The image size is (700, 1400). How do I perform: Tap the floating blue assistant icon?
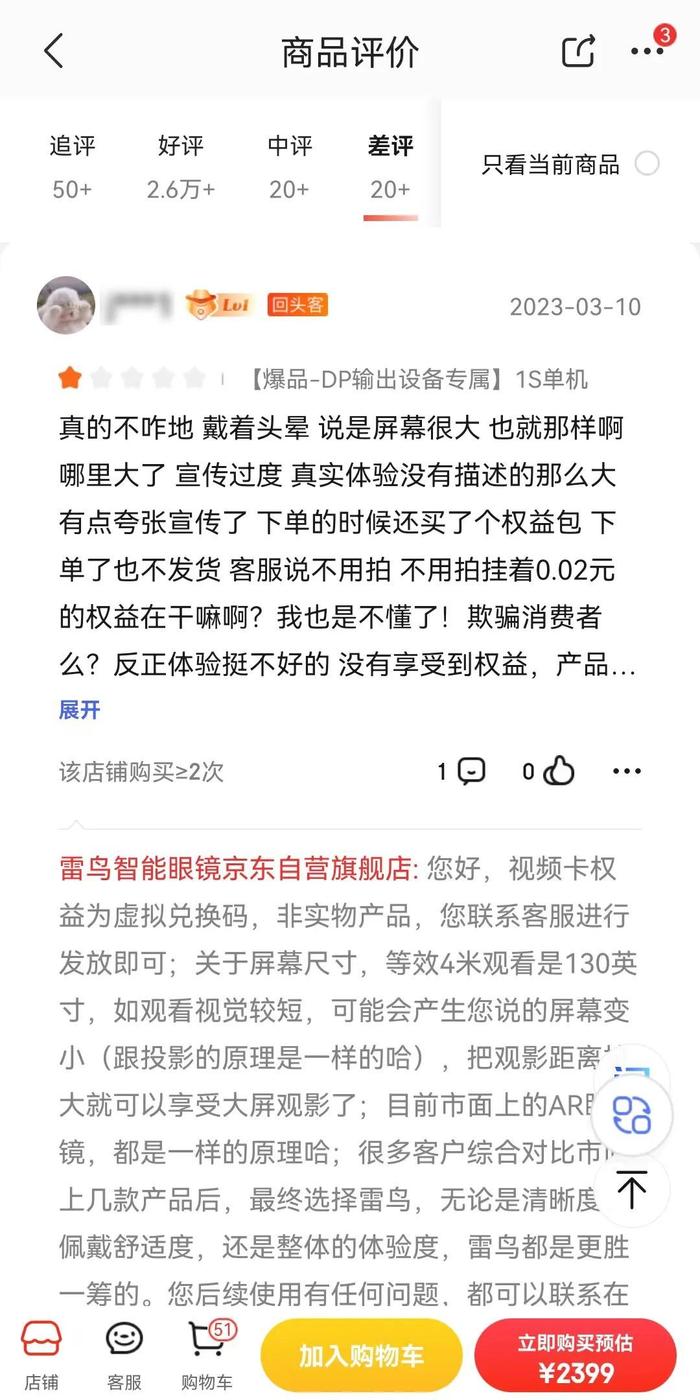pyautogui.click(x=632, y=1113)
